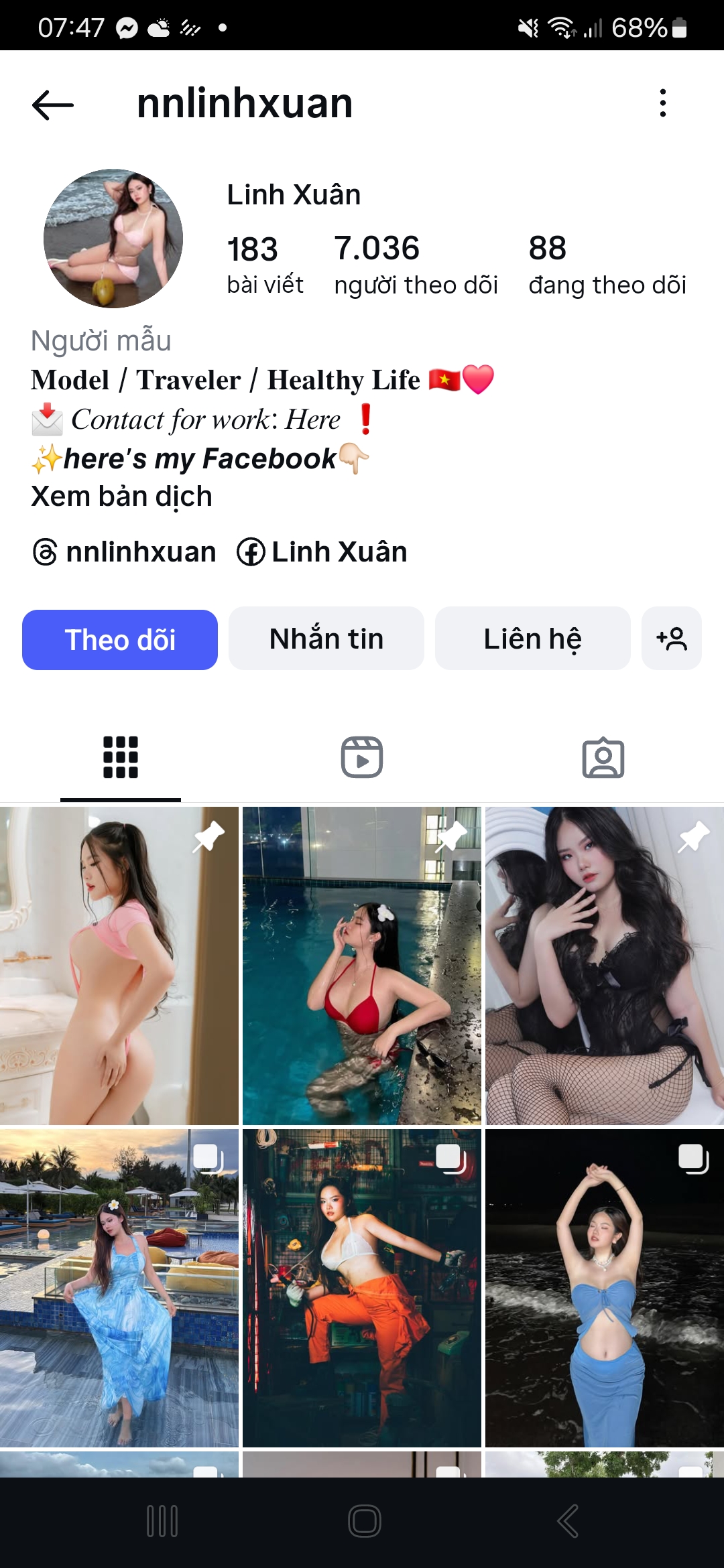This screenshot has width=724, height=1568.
Task: Open the pinned pool post with red top
Action: pos(362,965)
